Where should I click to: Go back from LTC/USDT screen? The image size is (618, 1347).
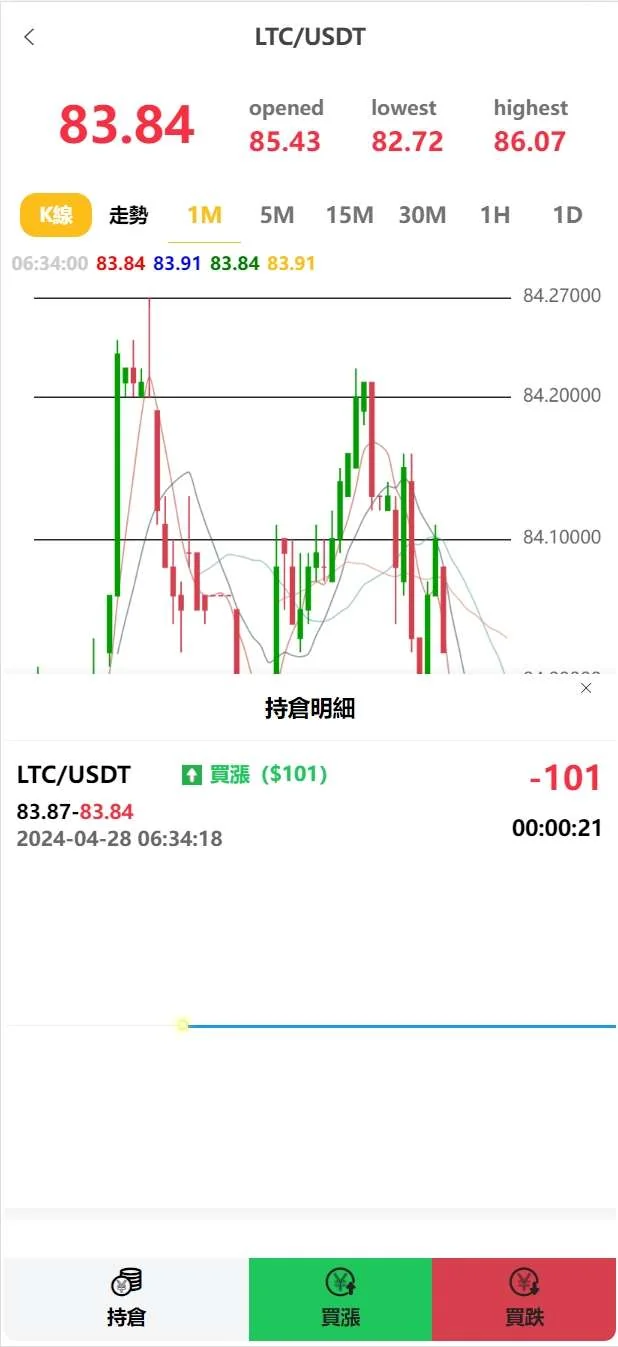(x=29, y=38)
